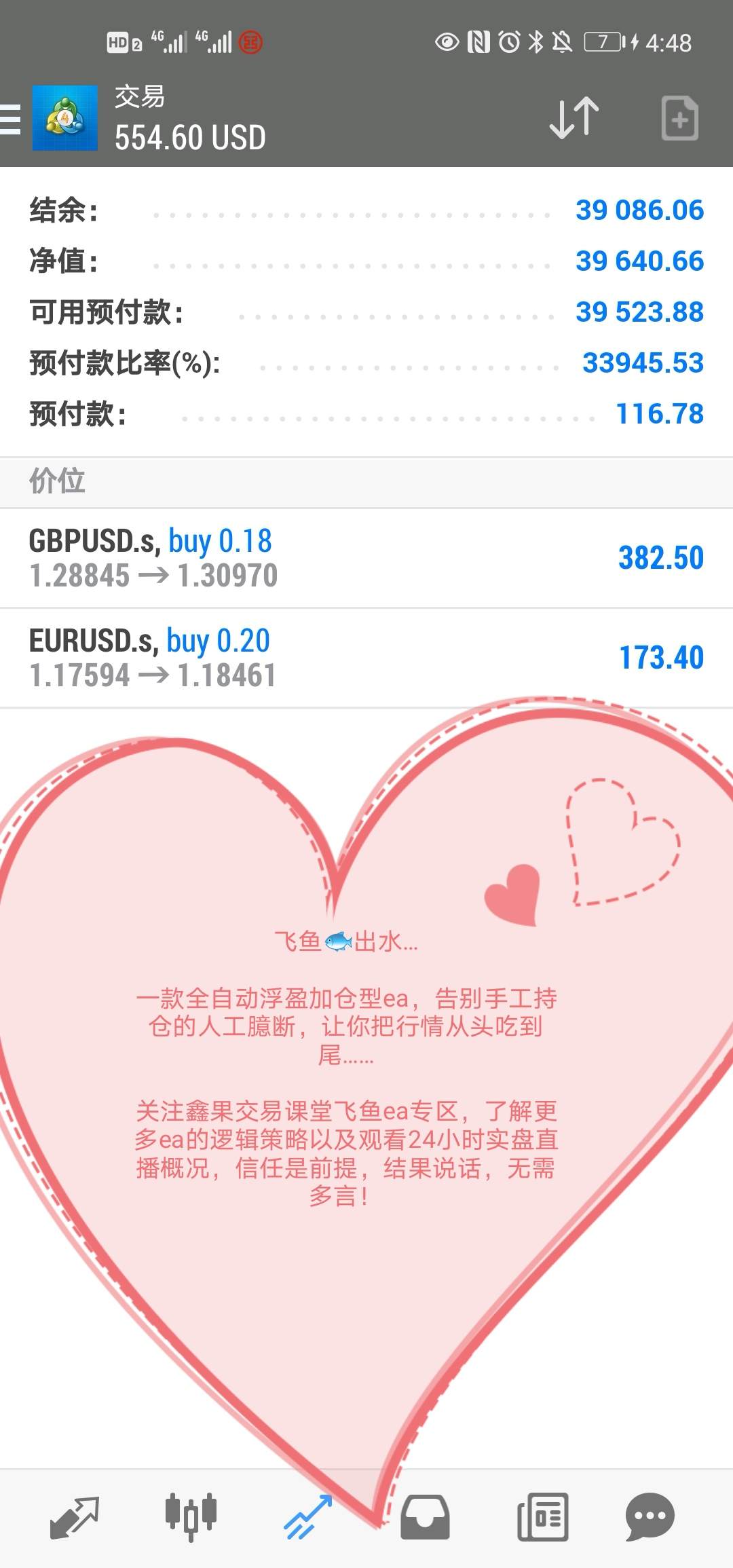Sort positions with the up-down arrows icon
Screen dimensions: 733x1568
click(x=574, y=118)
